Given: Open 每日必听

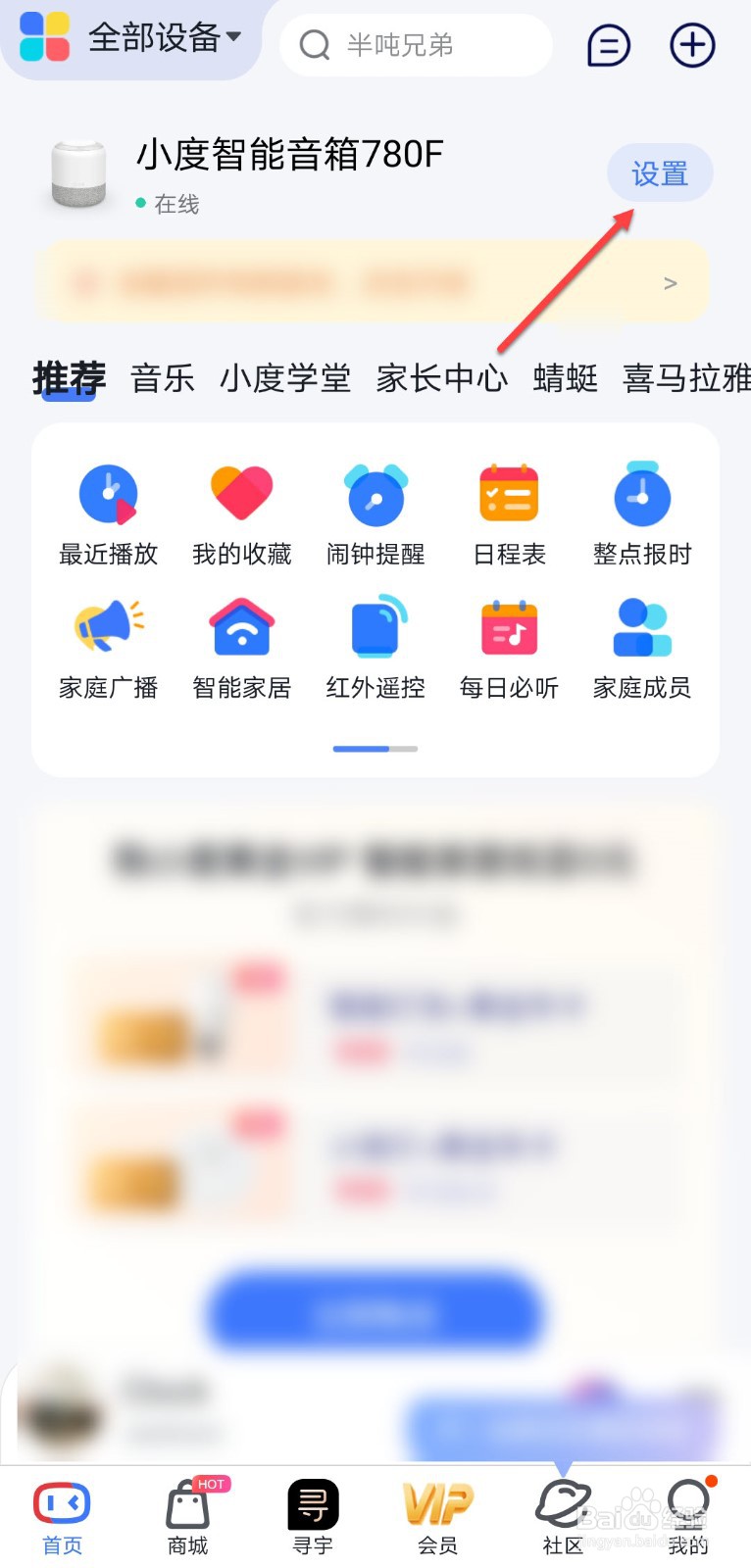Looking at the screenshot, I should (509, 649).
